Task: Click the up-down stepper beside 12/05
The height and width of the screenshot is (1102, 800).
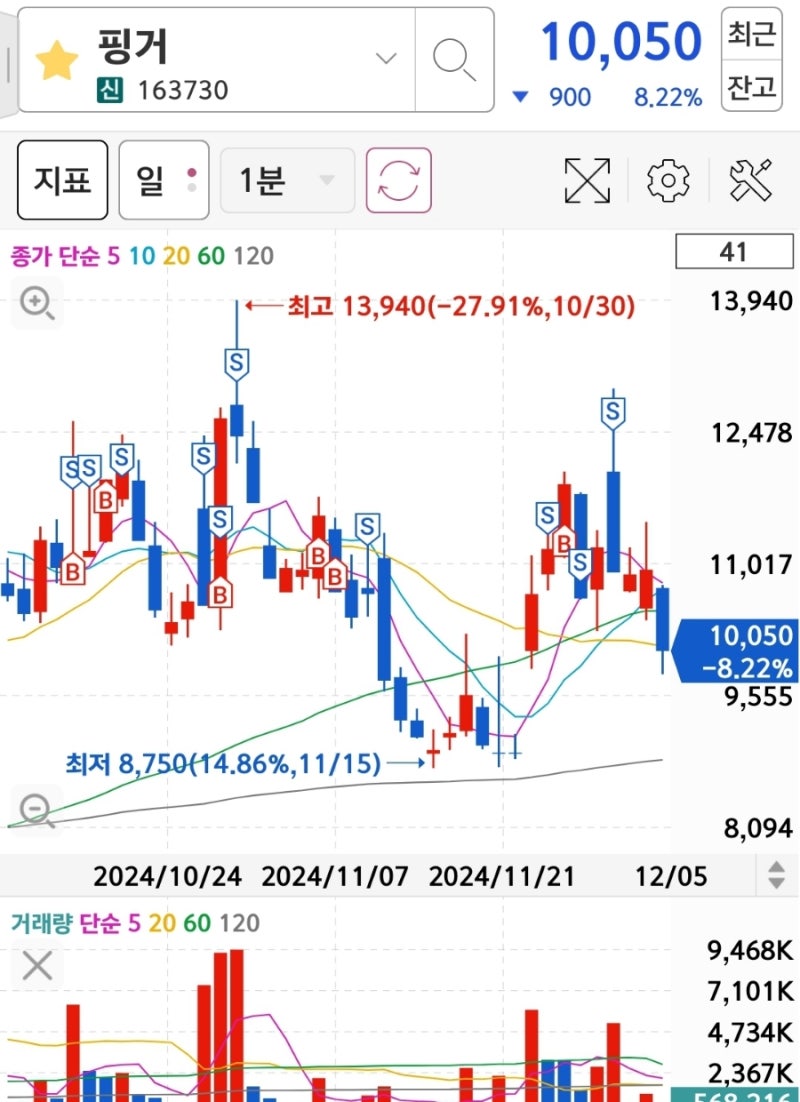Action: pyautogui.click(x=774, y=876)
